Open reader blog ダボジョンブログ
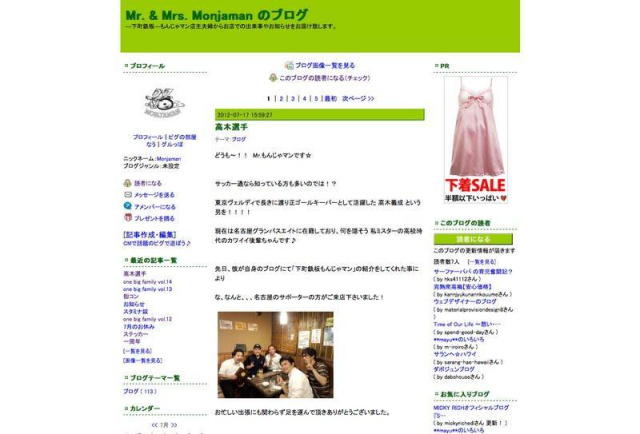Viewport: 640px width, 434px height. click(459, 369)
